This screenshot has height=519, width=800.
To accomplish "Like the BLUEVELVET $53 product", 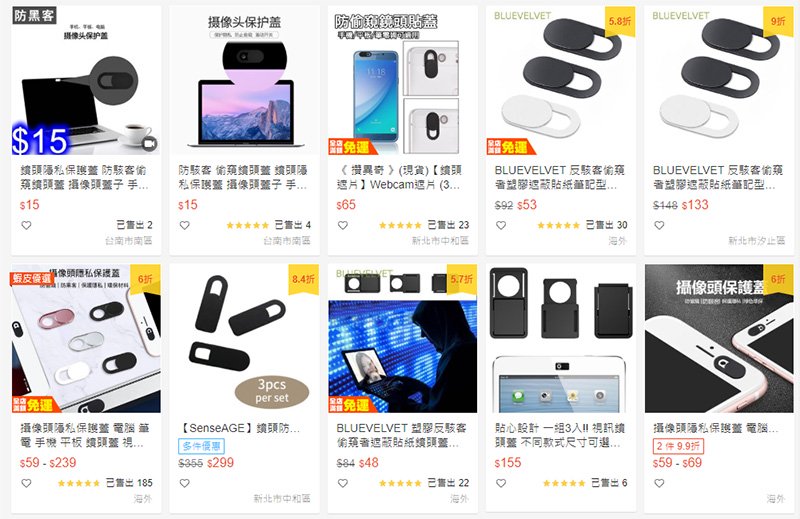I will [501, 225].
